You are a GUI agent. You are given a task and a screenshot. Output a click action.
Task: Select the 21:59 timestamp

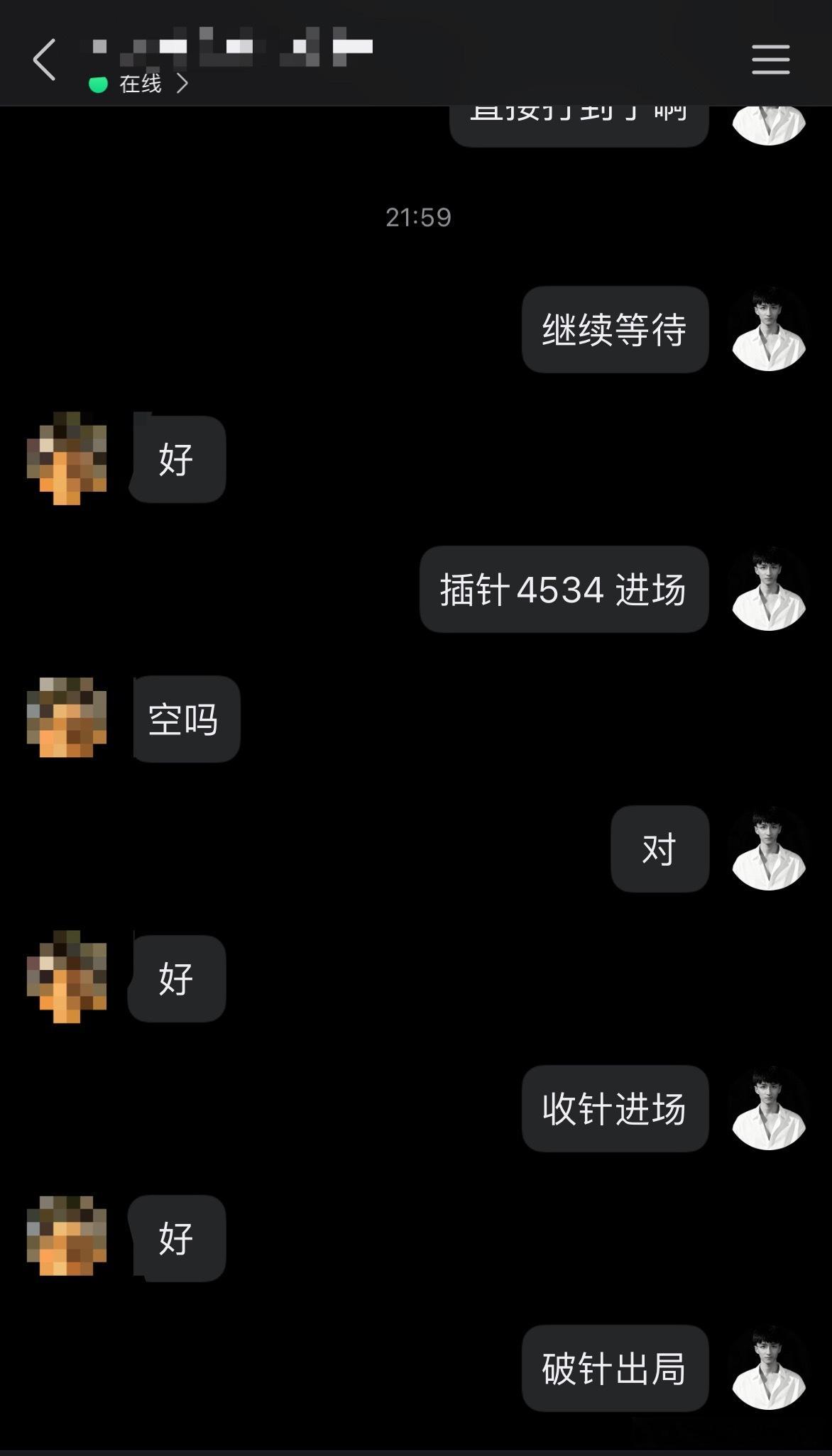pyautogui.click(x=417, y=218)
